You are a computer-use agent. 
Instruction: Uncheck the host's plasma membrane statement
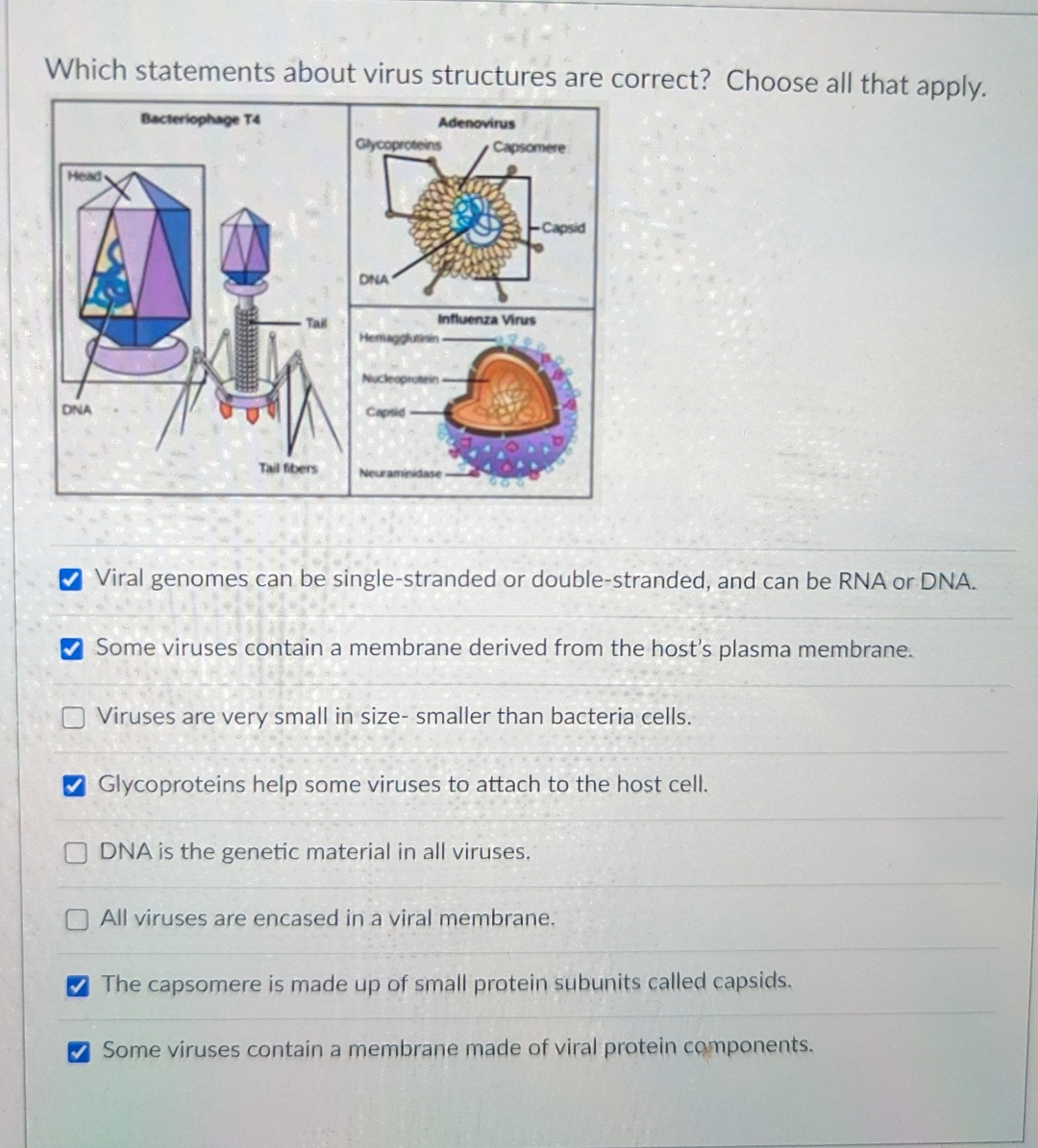71,648
